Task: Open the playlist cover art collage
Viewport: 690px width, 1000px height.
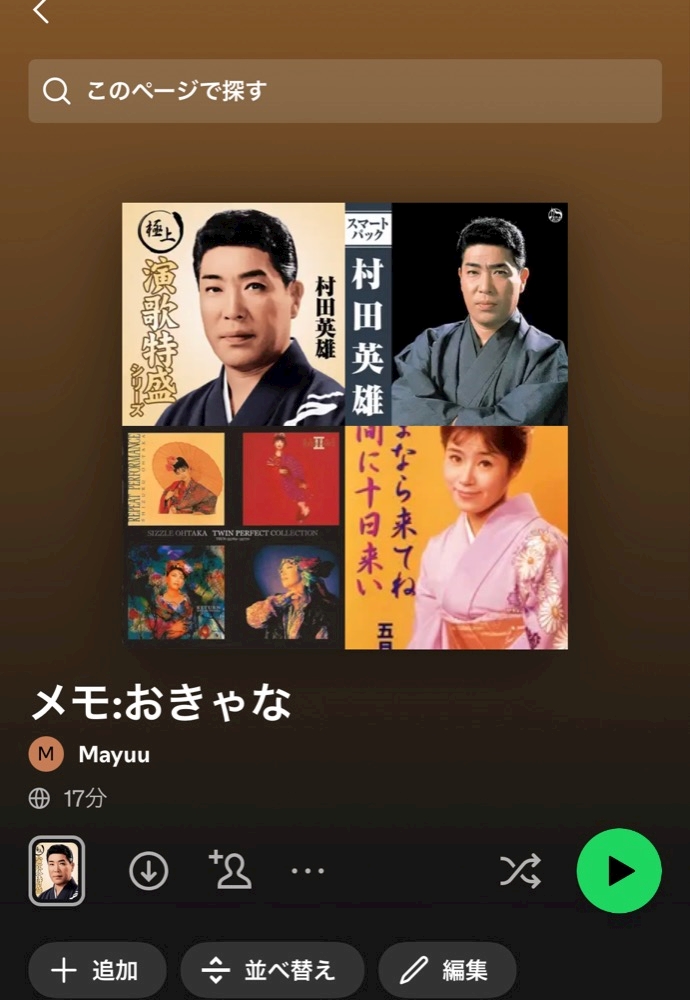Action: point(345,426)
